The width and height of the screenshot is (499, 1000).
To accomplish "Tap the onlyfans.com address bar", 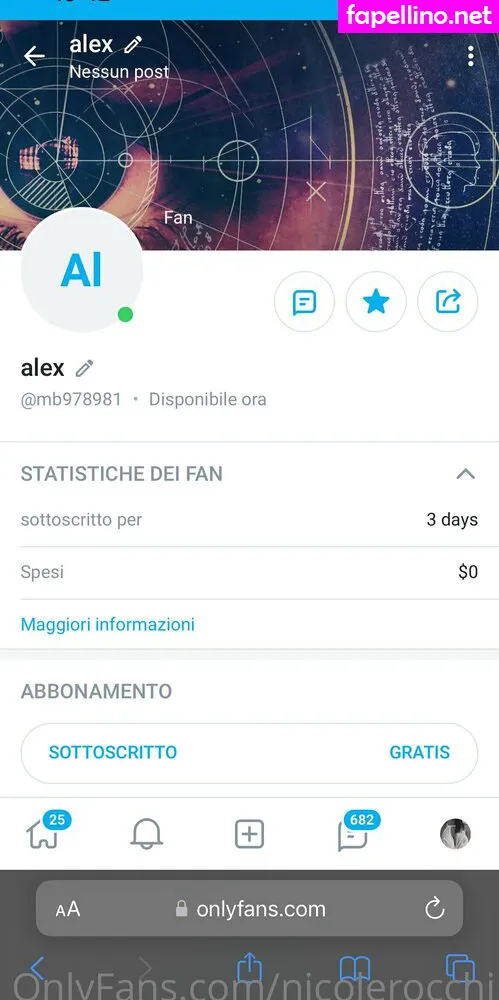I will 250,908.
